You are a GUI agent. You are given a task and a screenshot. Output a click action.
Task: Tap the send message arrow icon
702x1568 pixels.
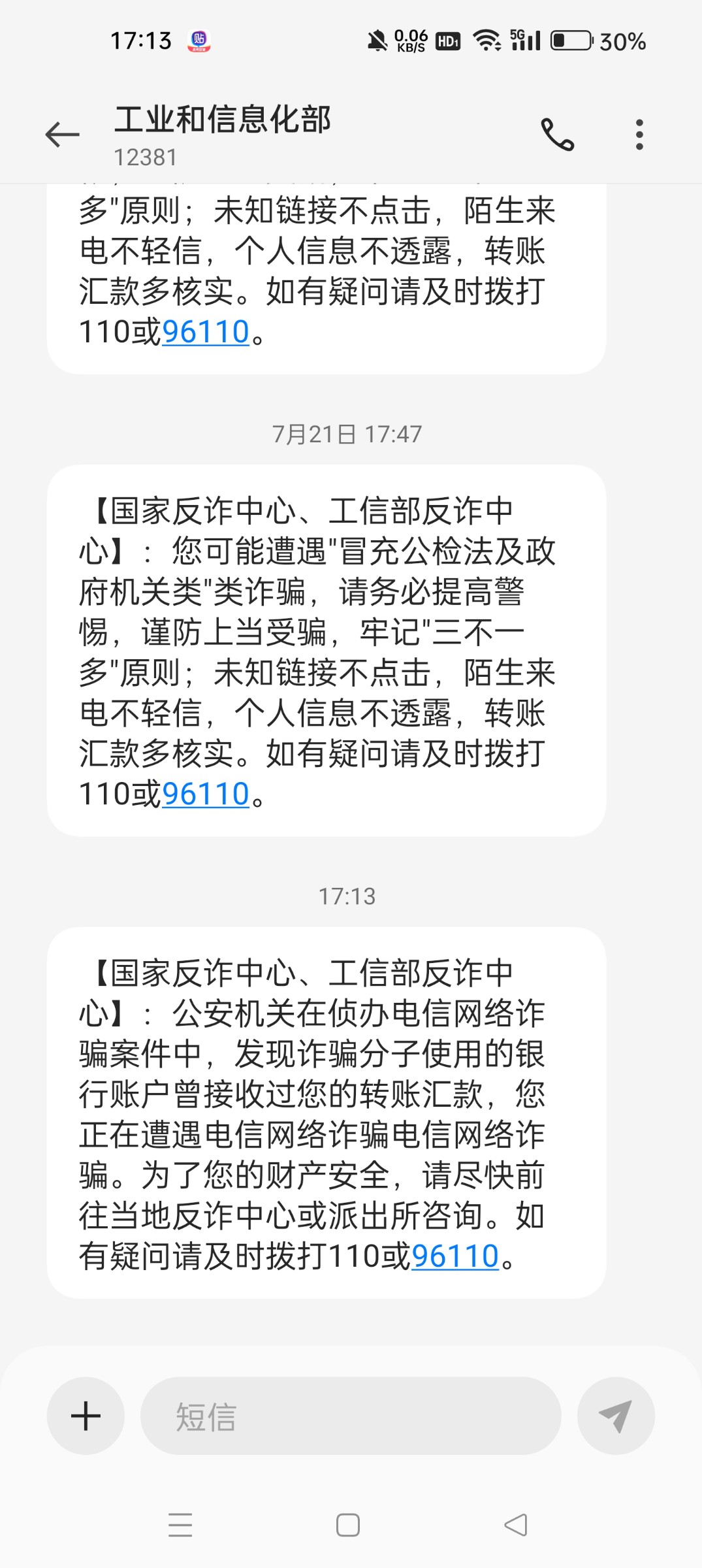[x=616, y=1416]
